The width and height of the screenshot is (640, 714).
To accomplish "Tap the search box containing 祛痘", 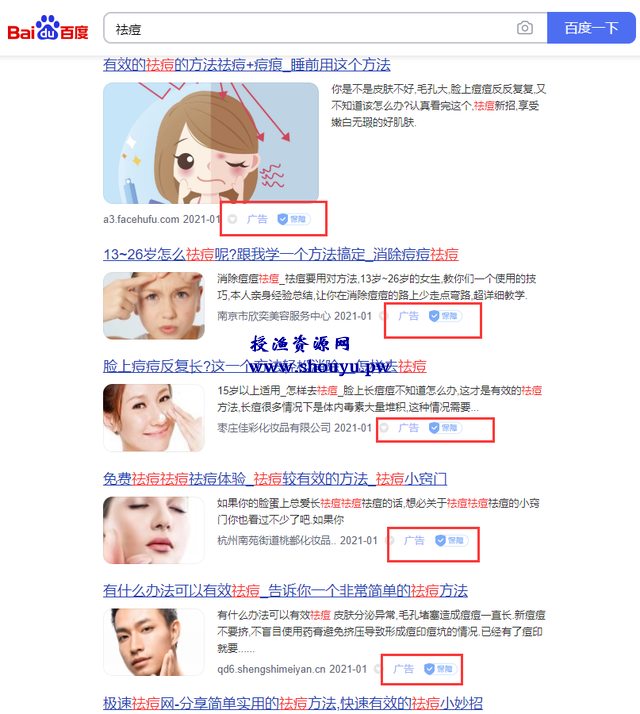I will coord(310,28).
